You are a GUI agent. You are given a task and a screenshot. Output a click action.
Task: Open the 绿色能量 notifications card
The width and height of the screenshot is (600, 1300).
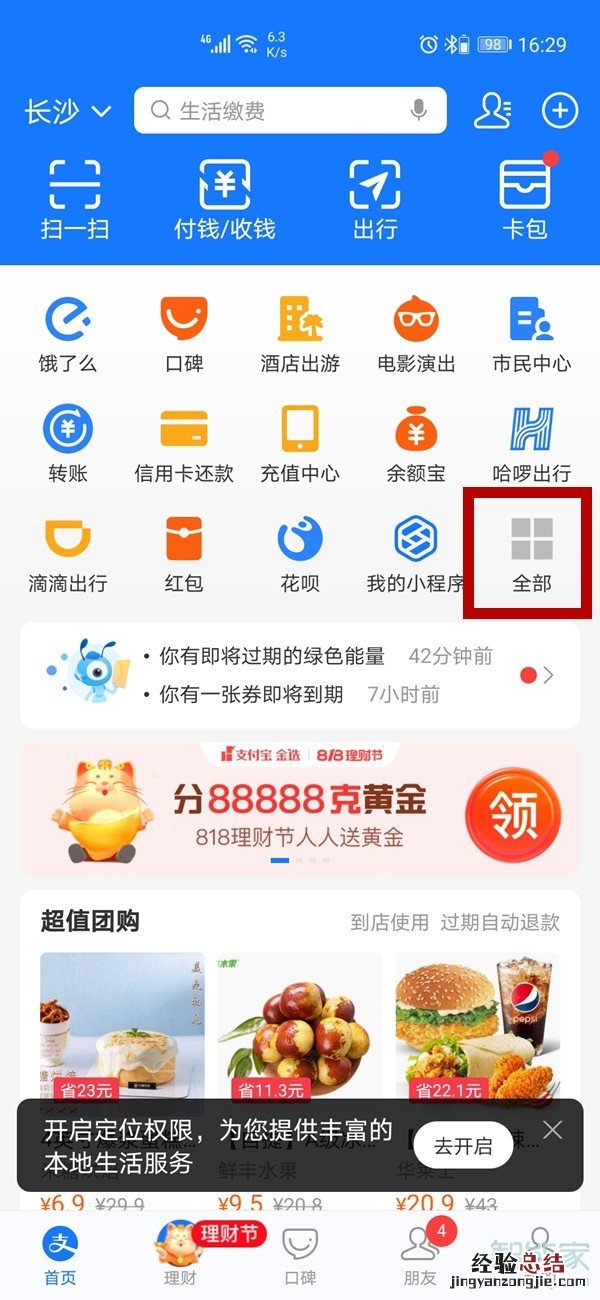click(x=299, y=675)
